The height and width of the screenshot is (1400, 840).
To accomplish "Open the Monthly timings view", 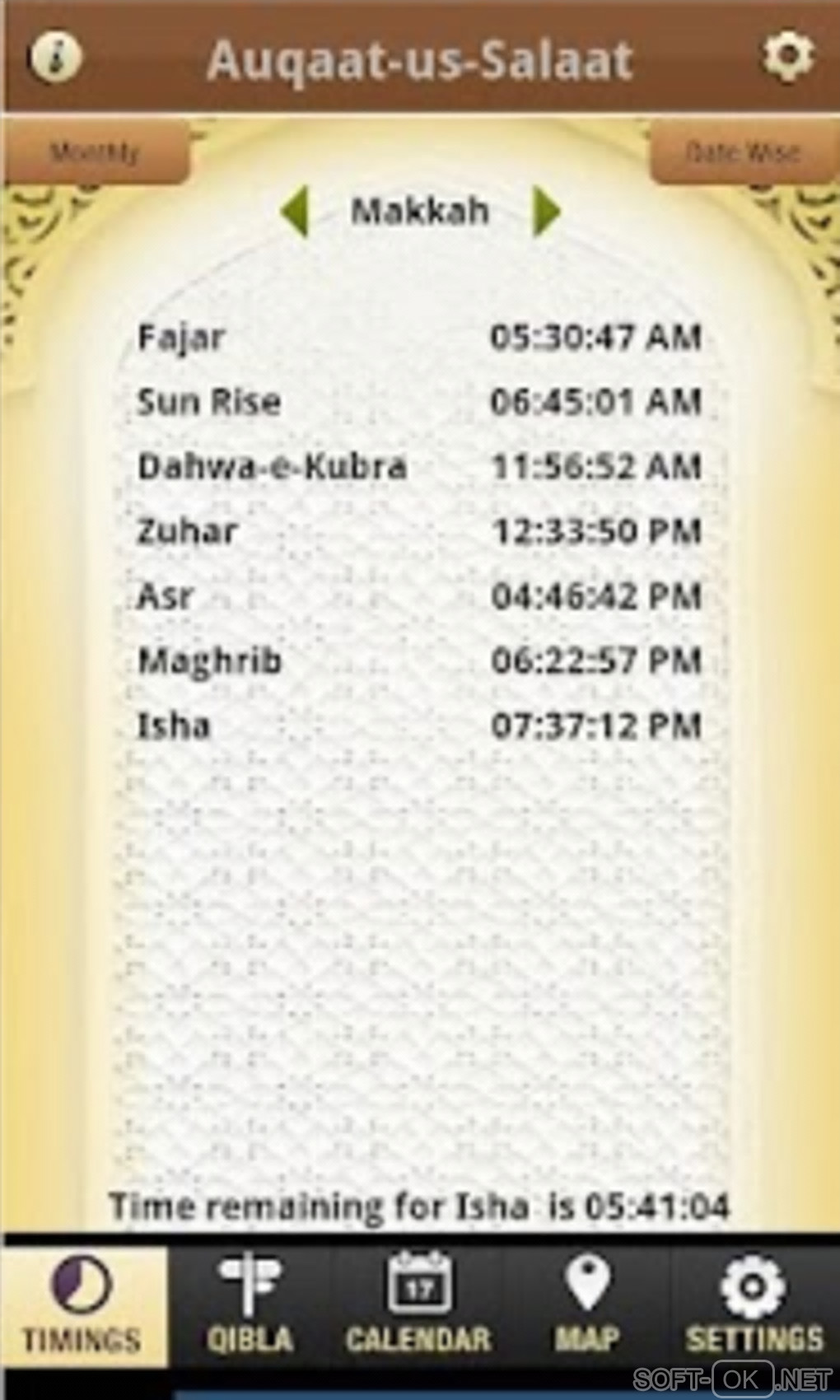I will tap(95, 152).
